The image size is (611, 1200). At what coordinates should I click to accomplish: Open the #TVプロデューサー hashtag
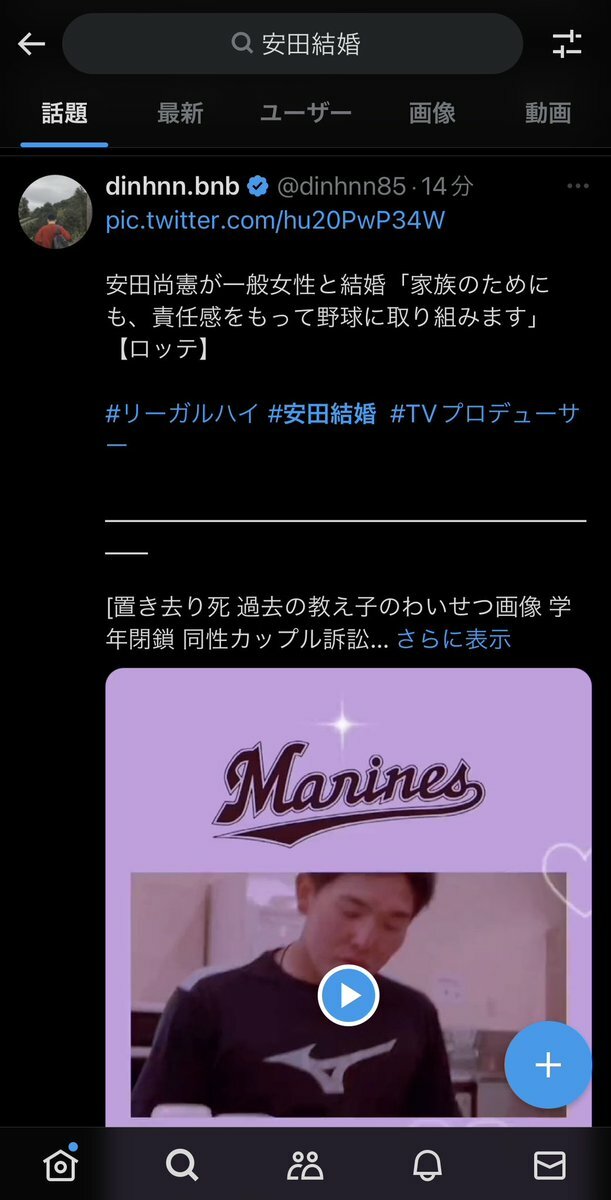point(484,413)
